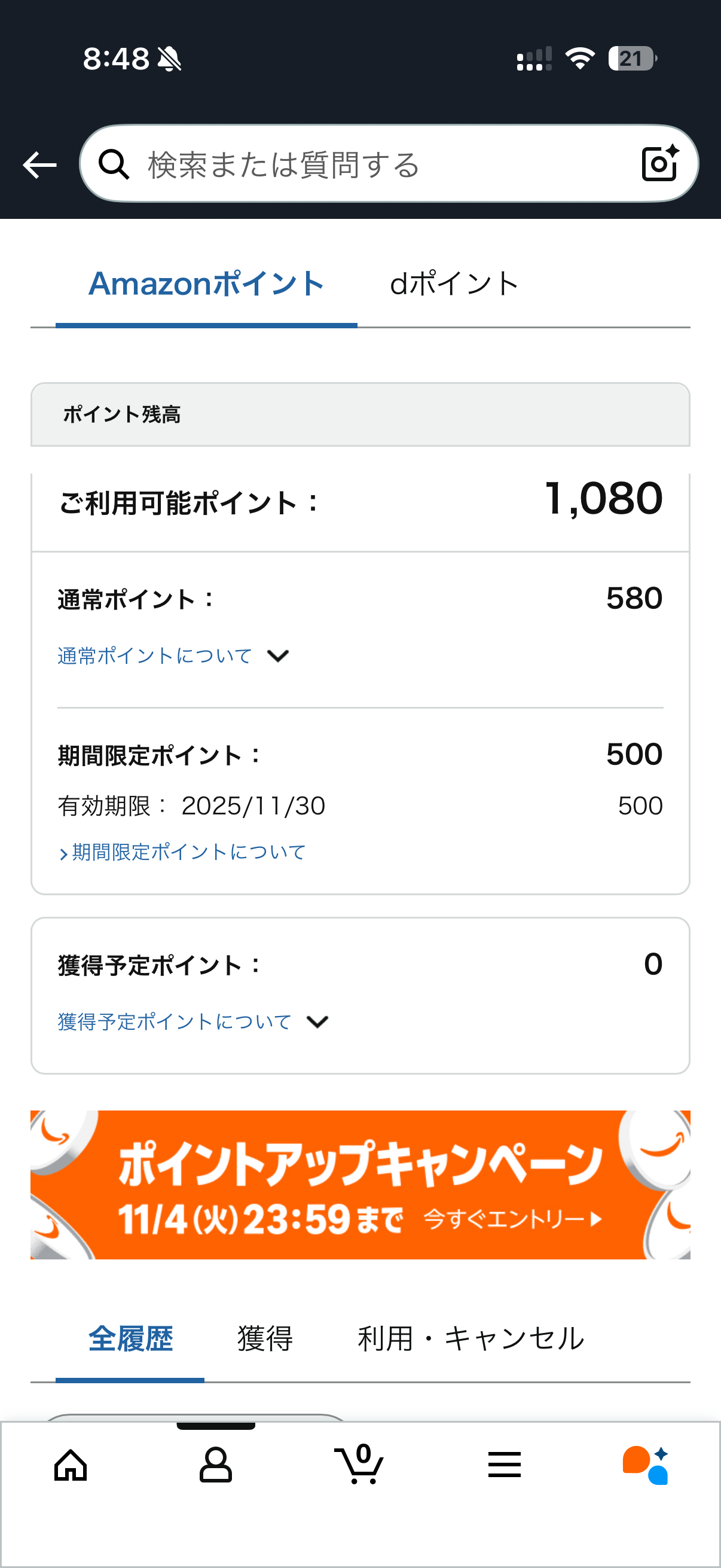This screenshot has height=1568, width=721.
Task: Tap the back arrow to return
Action: (x=38, y=163)
